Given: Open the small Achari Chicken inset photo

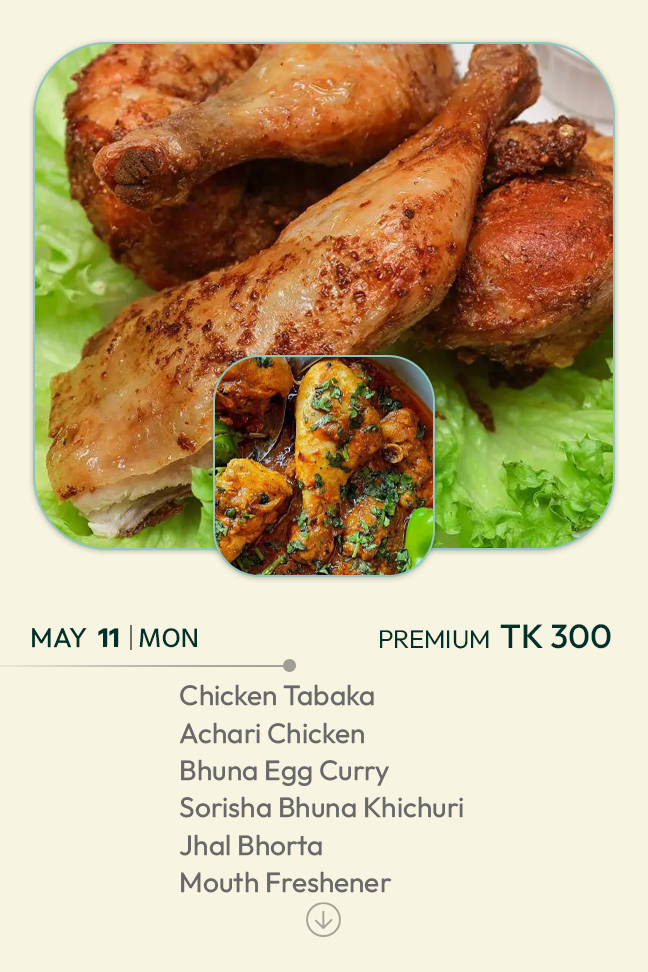Looking at the screenshot, I should tap(324, 465).
